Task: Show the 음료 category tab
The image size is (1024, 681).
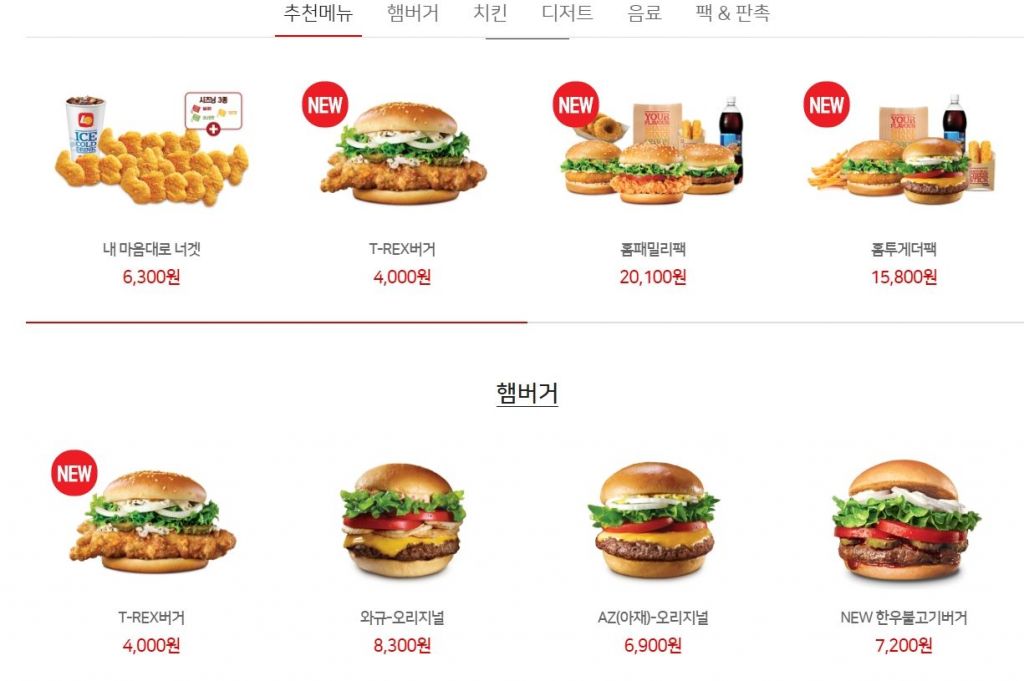Action: tap(644, 14)
